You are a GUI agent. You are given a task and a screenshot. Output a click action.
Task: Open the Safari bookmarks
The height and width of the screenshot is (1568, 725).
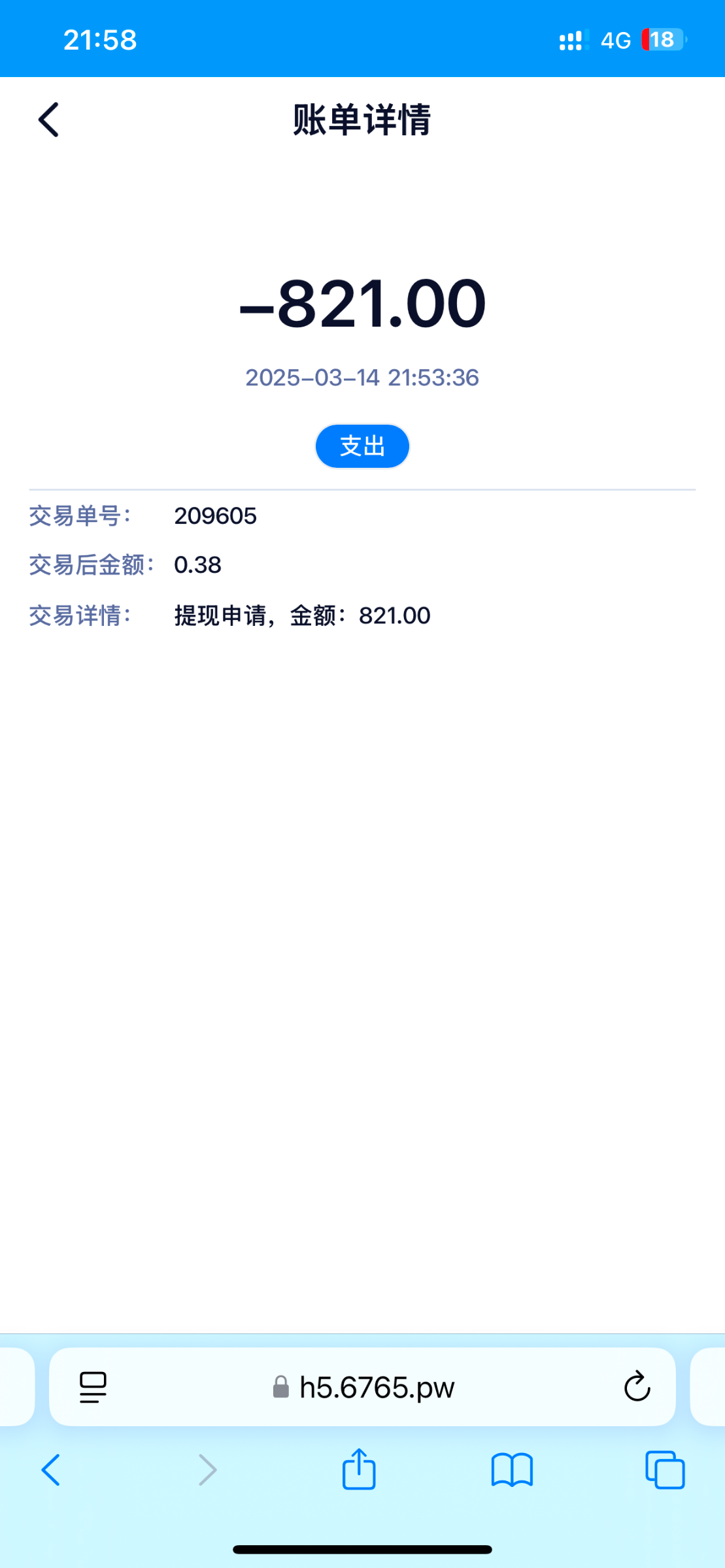pos(512,1470)
